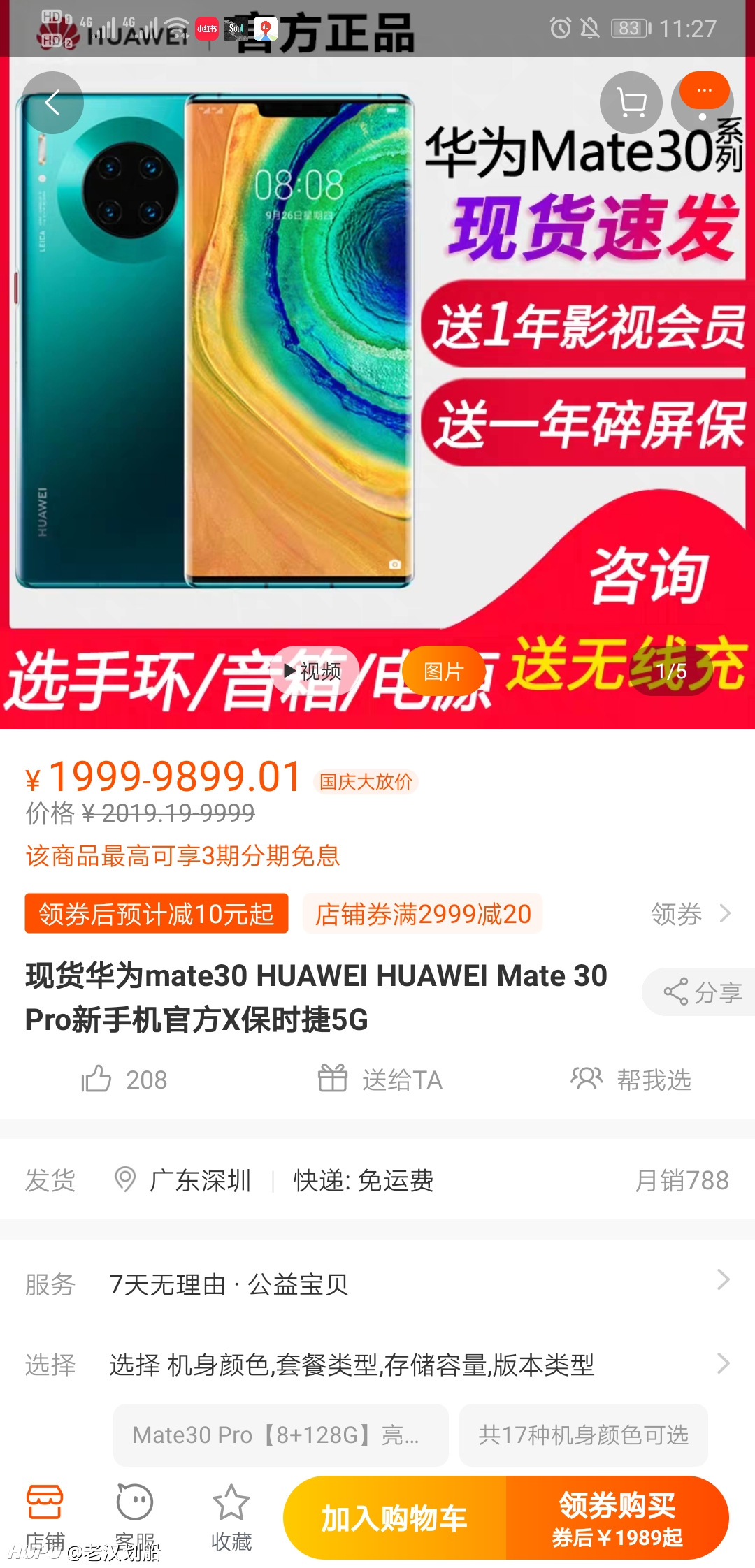The width and height of the screenshot is (755, 1568).
Task: Like the product with thumbs-up 208
Action: (x=124, y=1080)
